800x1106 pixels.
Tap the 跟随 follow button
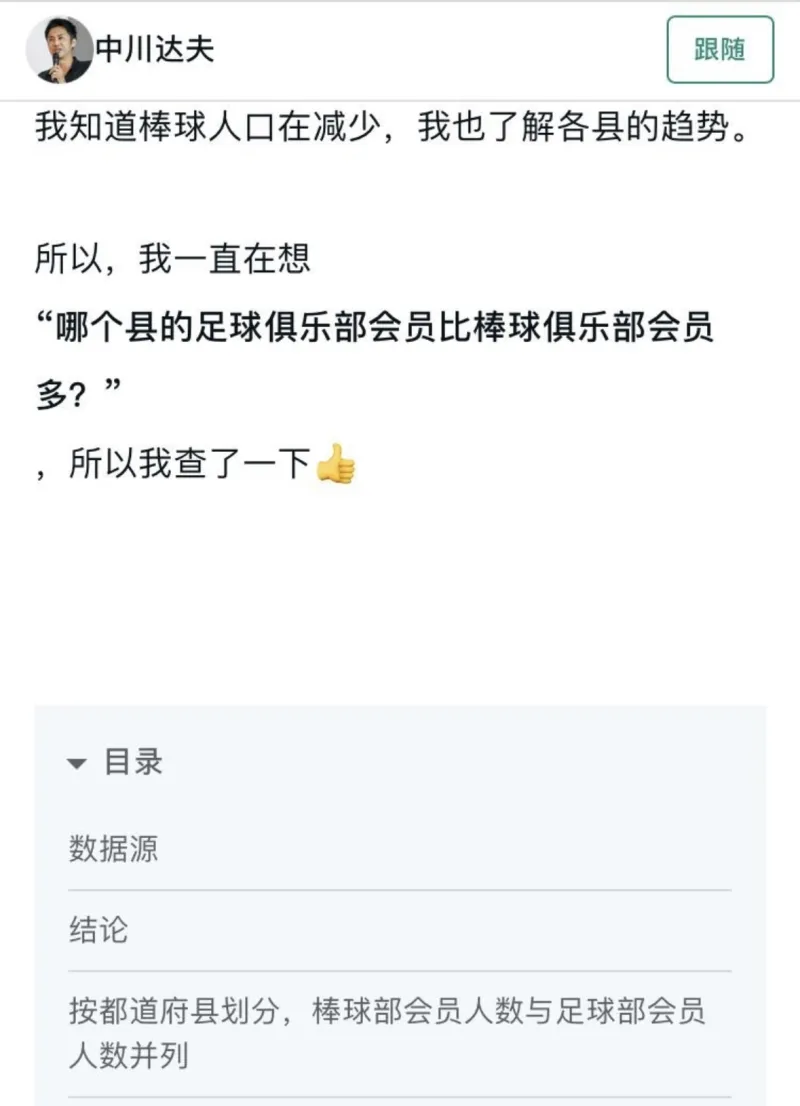[720, 50]
